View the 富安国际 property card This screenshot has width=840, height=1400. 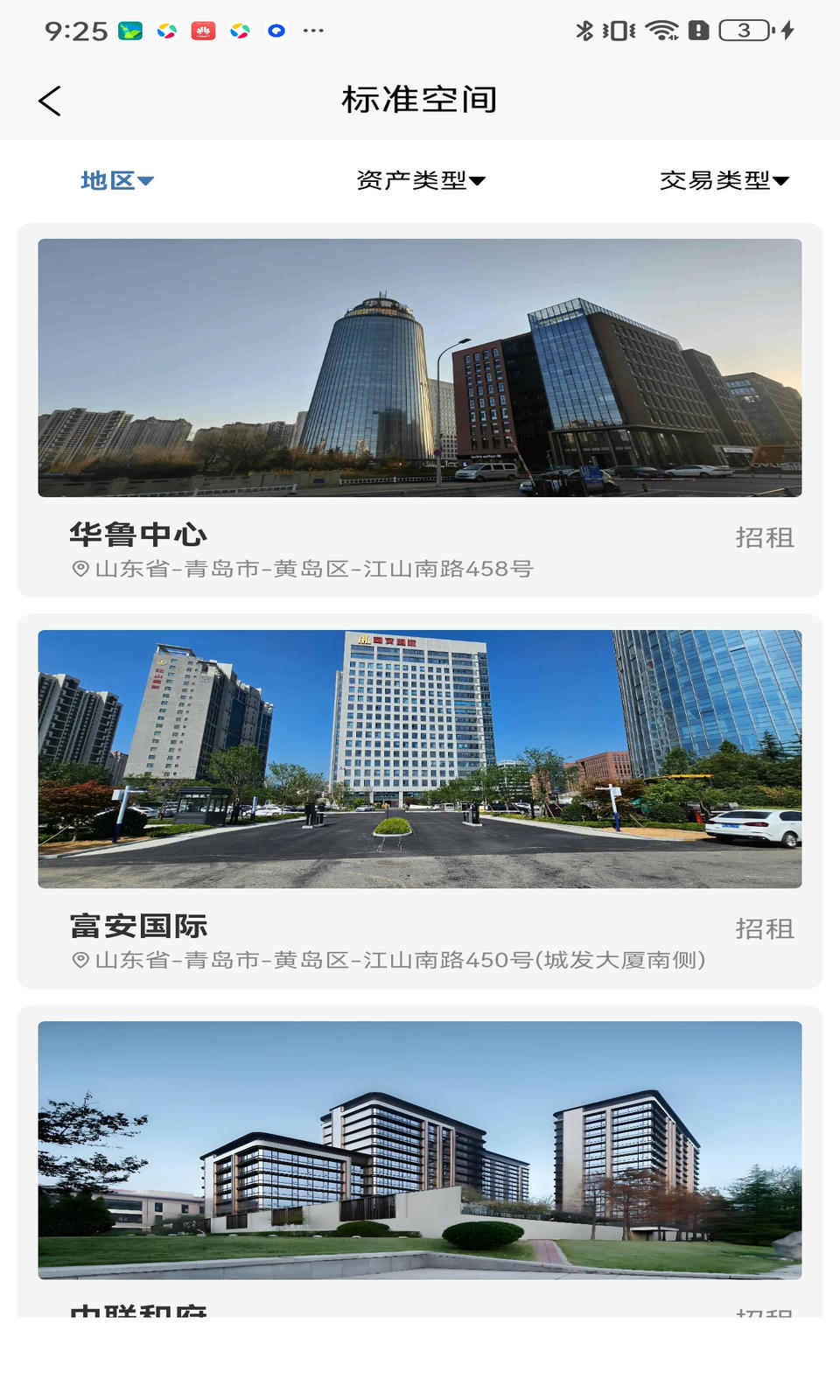pos(420,801)
